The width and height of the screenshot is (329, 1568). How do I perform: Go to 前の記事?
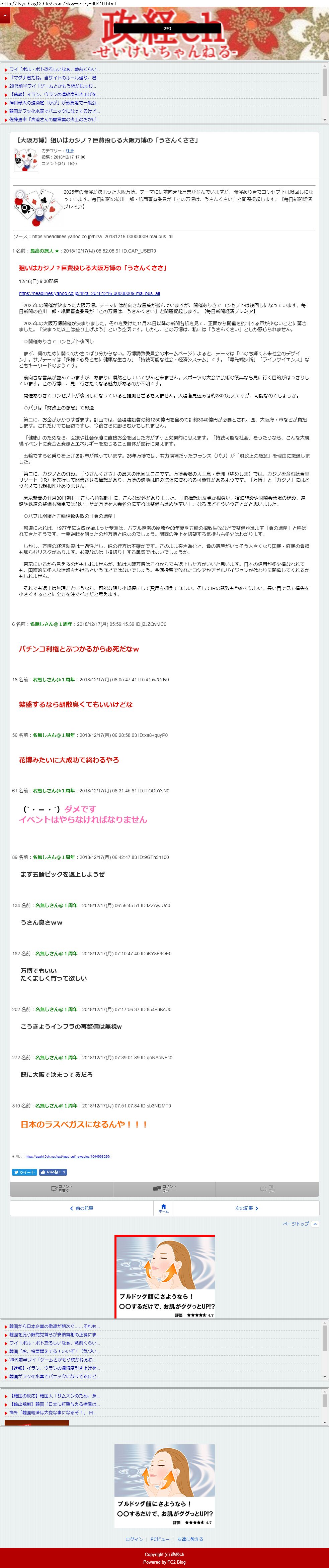click(82, 1208)
